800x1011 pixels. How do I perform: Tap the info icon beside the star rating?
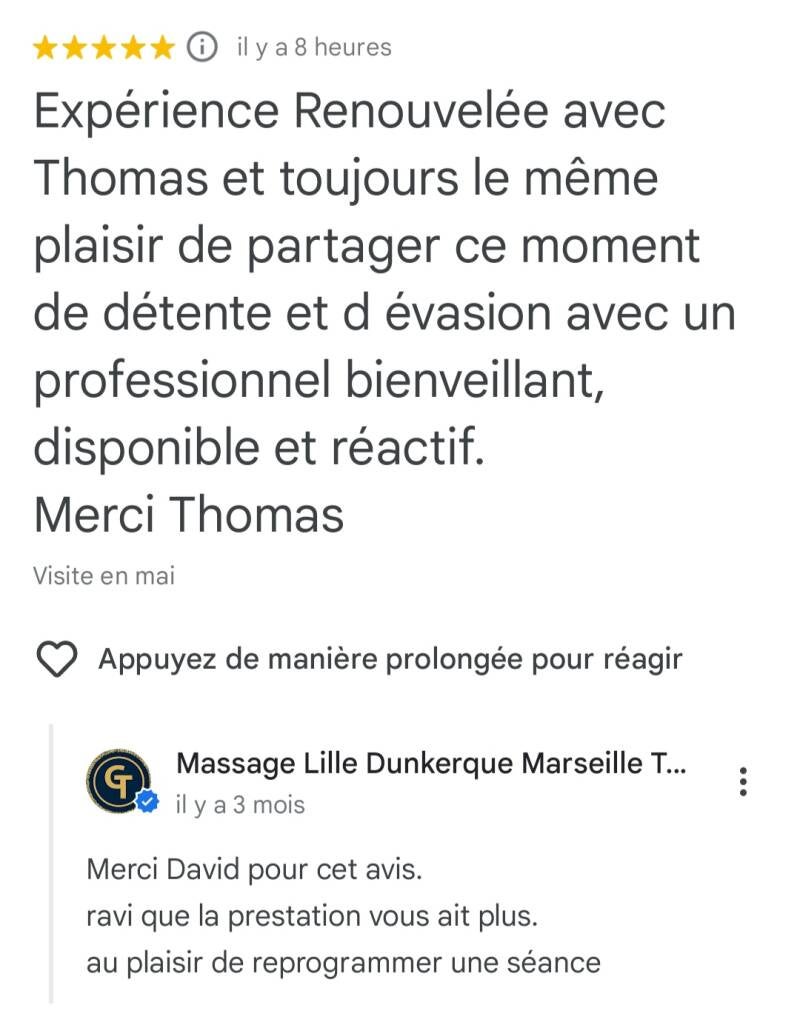coord(202,47)
